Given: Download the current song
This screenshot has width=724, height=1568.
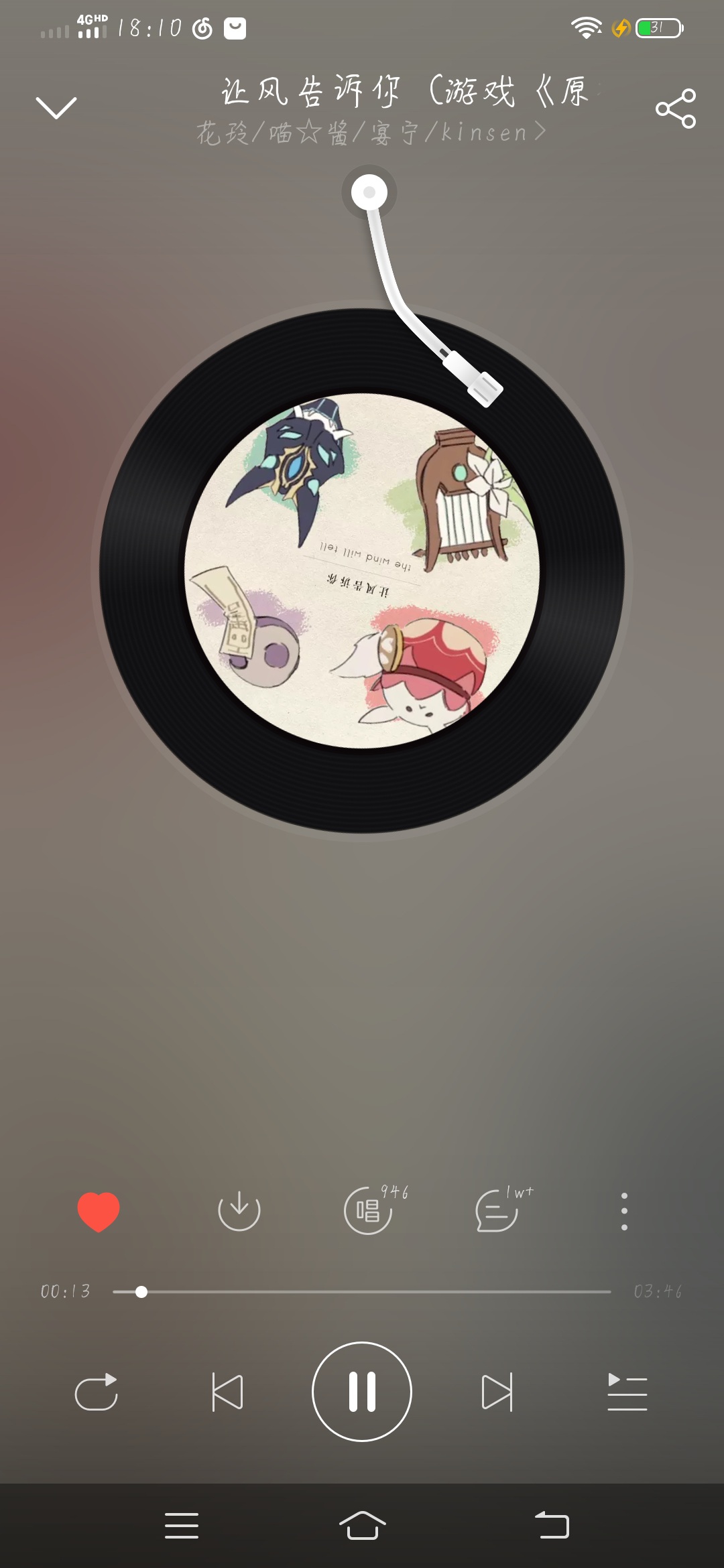Looking at the screenshot, I should click(239, 1211).
